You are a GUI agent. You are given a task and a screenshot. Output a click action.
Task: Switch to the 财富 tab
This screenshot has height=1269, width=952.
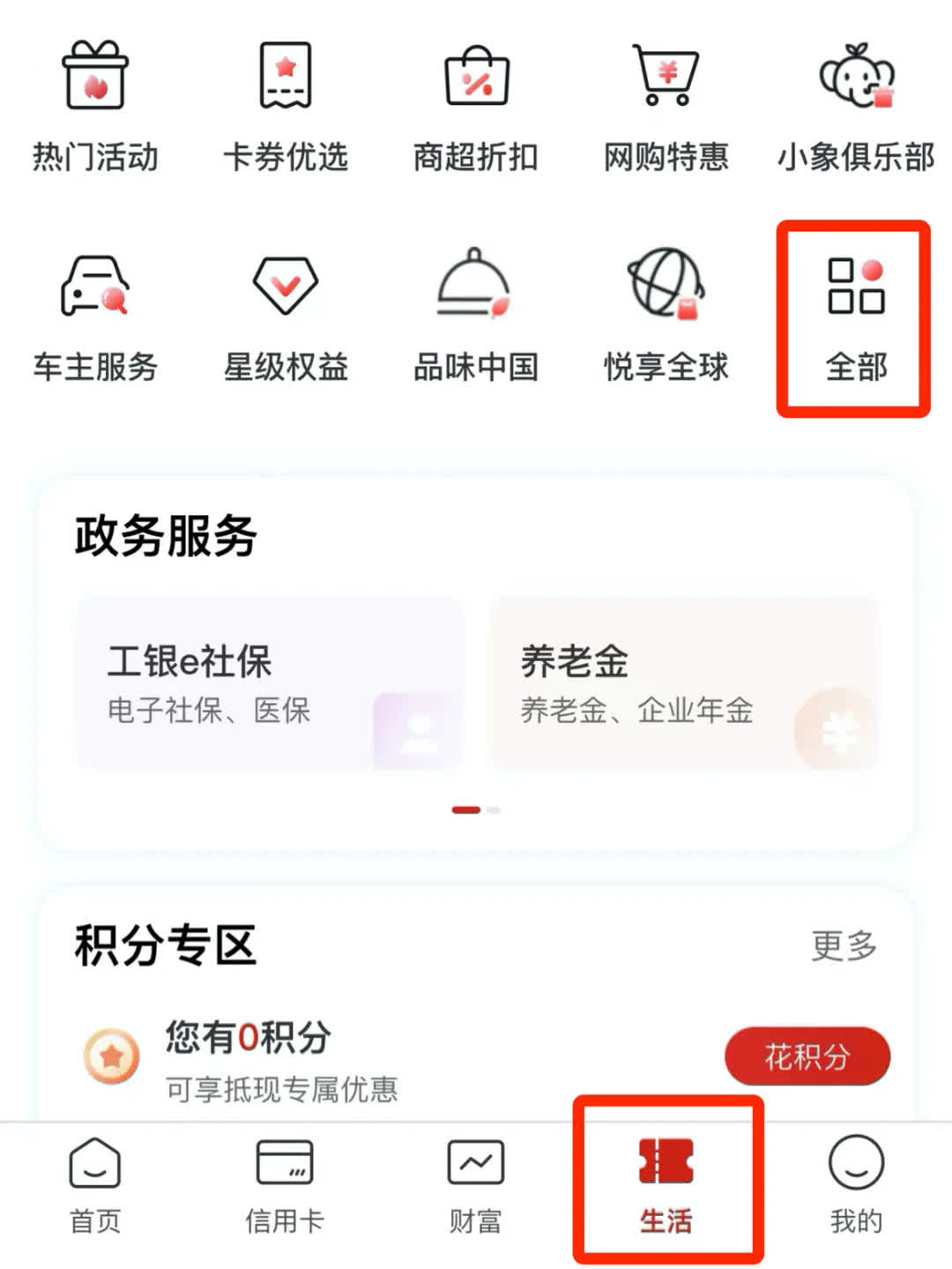[476, 1183]
